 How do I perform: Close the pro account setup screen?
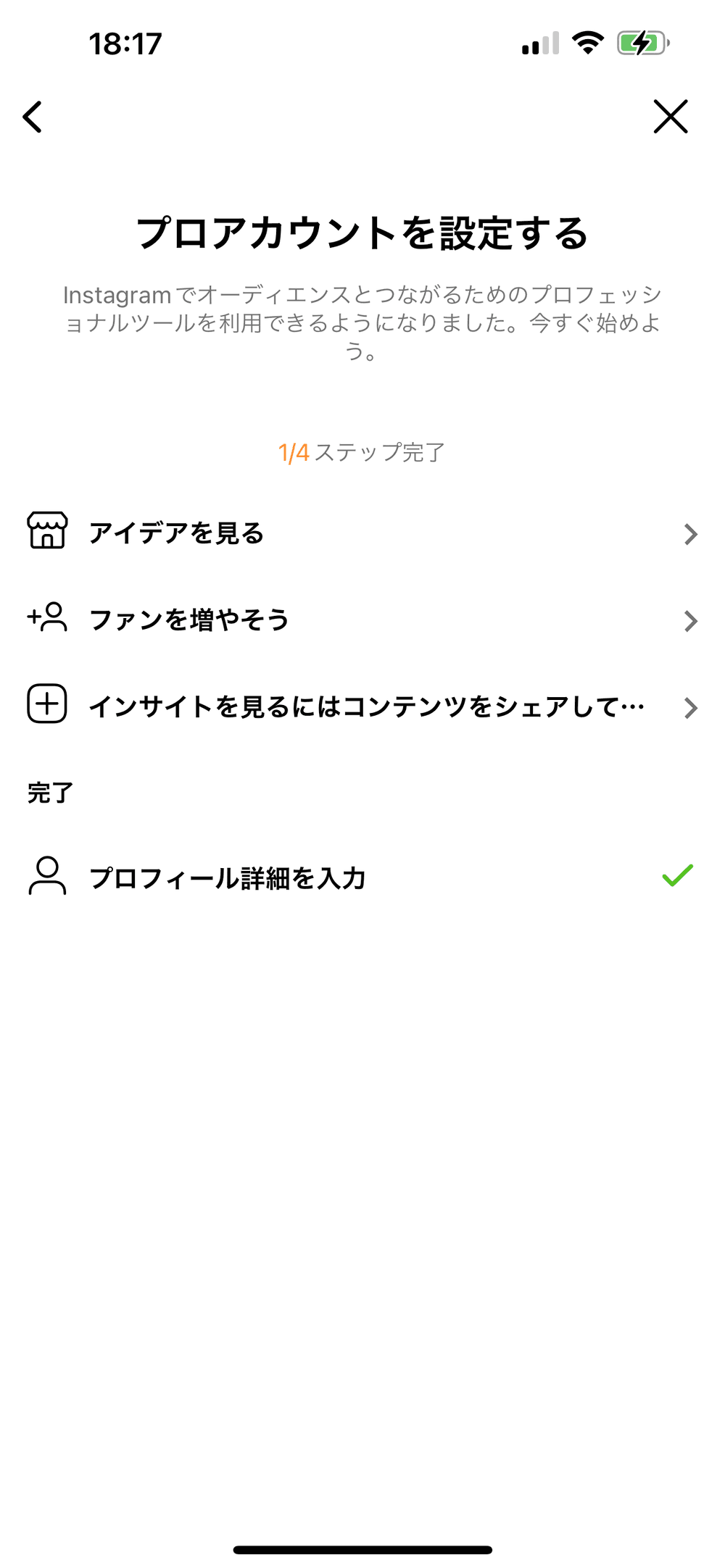tap(670, 117)
